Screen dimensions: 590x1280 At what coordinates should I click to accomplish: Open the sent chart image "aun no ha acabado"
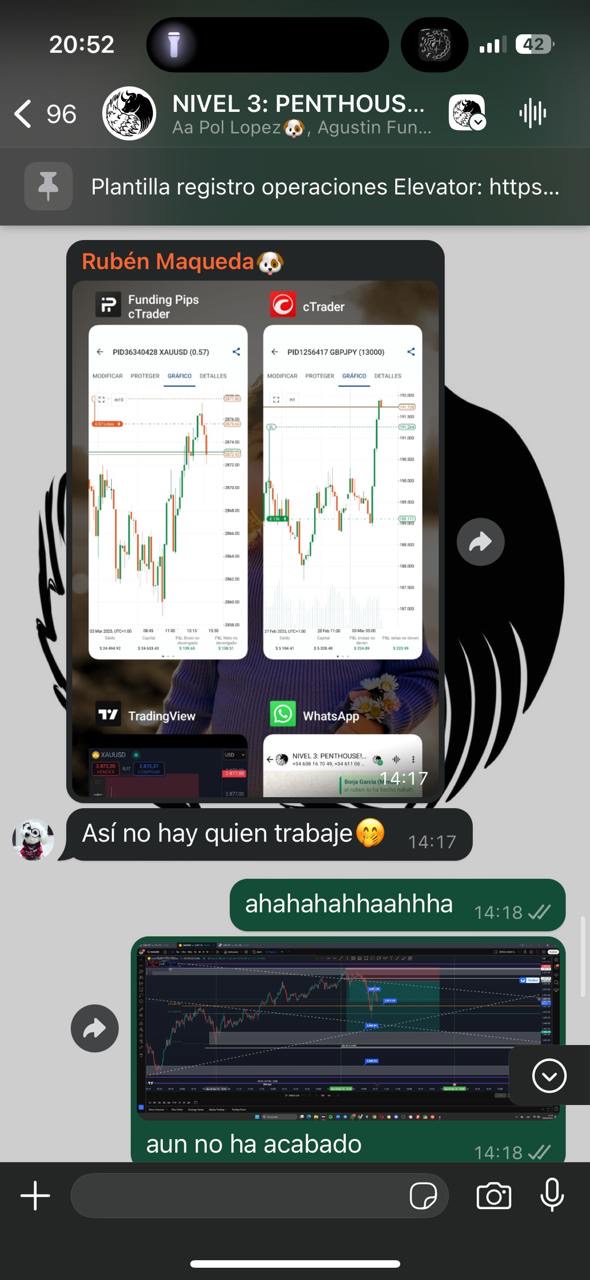tap(349, 1031)
